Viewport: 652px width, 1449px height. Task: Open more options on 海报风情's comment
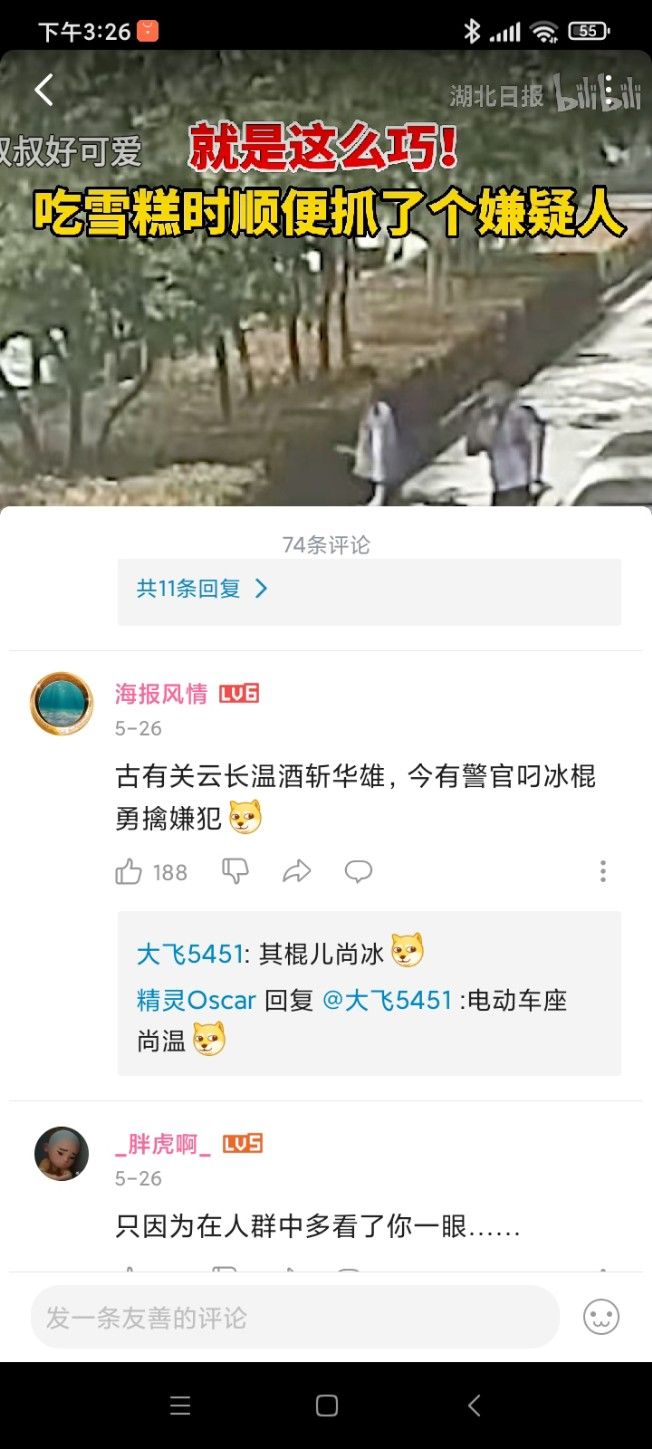[x=602, y=871]
